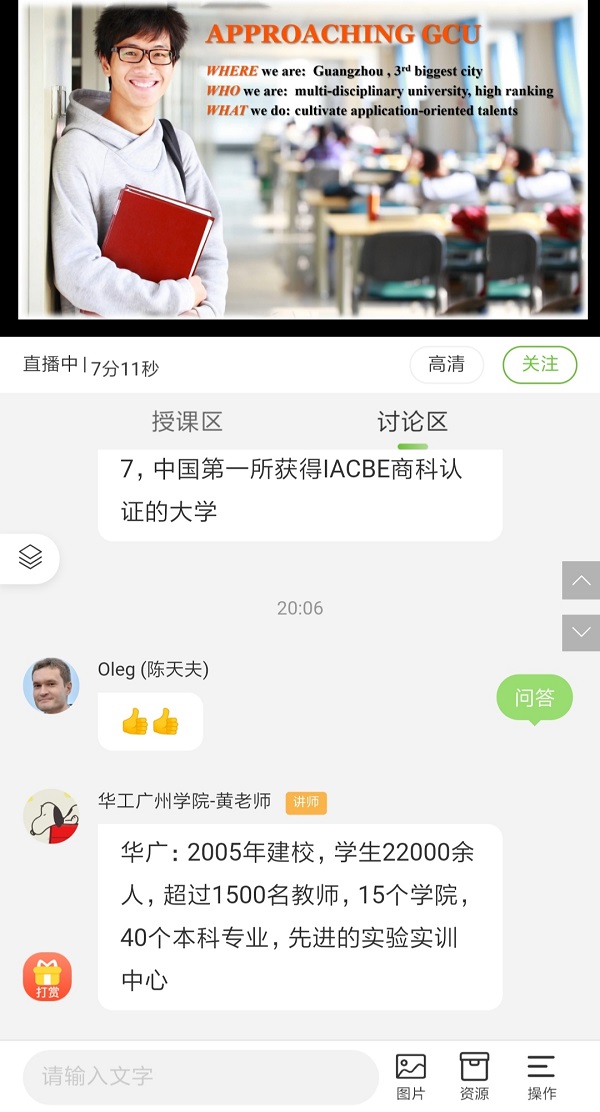Tap the 关注 follow button
Screen dimensions: 600x1112
pos(539,365)
